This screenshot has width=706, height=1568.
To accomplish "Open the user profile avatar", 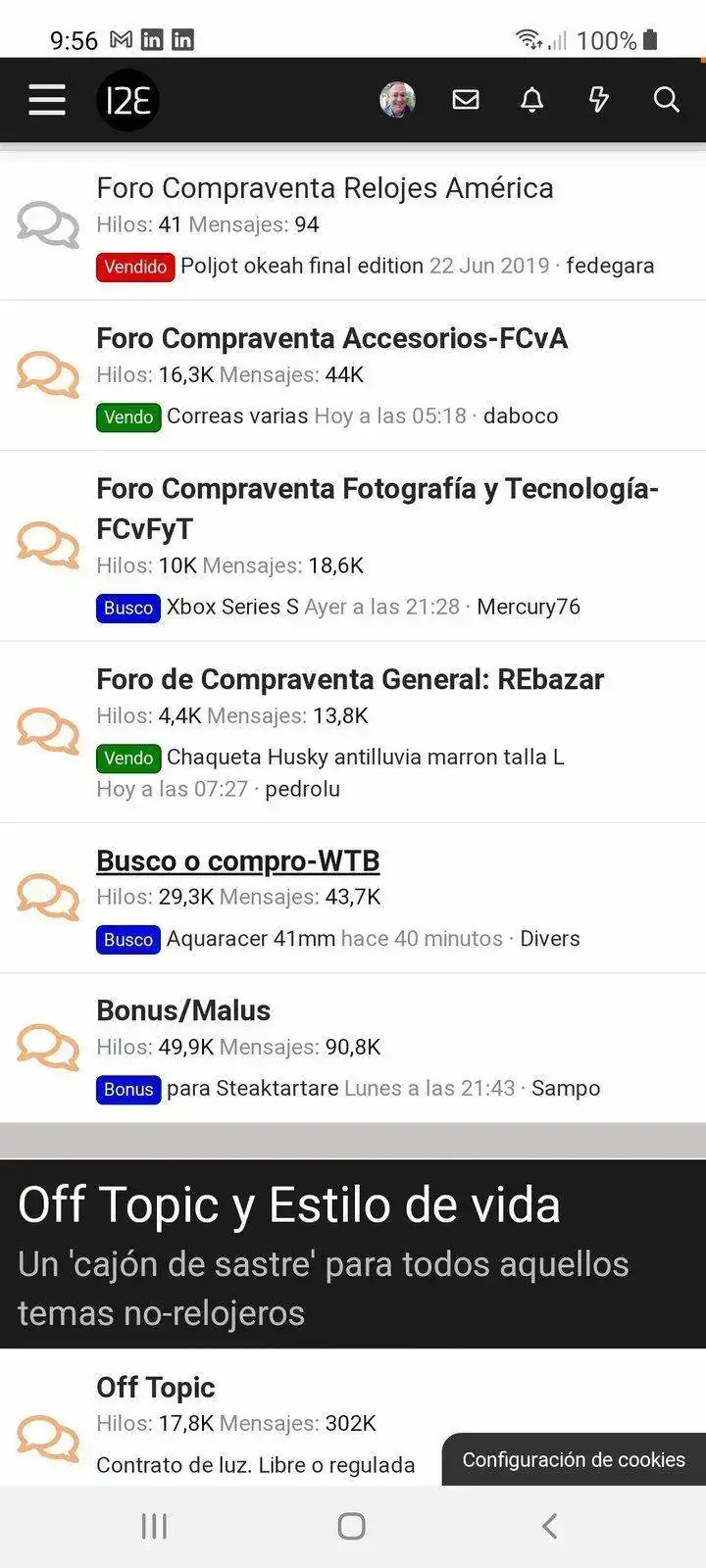I will coord(397,100).
